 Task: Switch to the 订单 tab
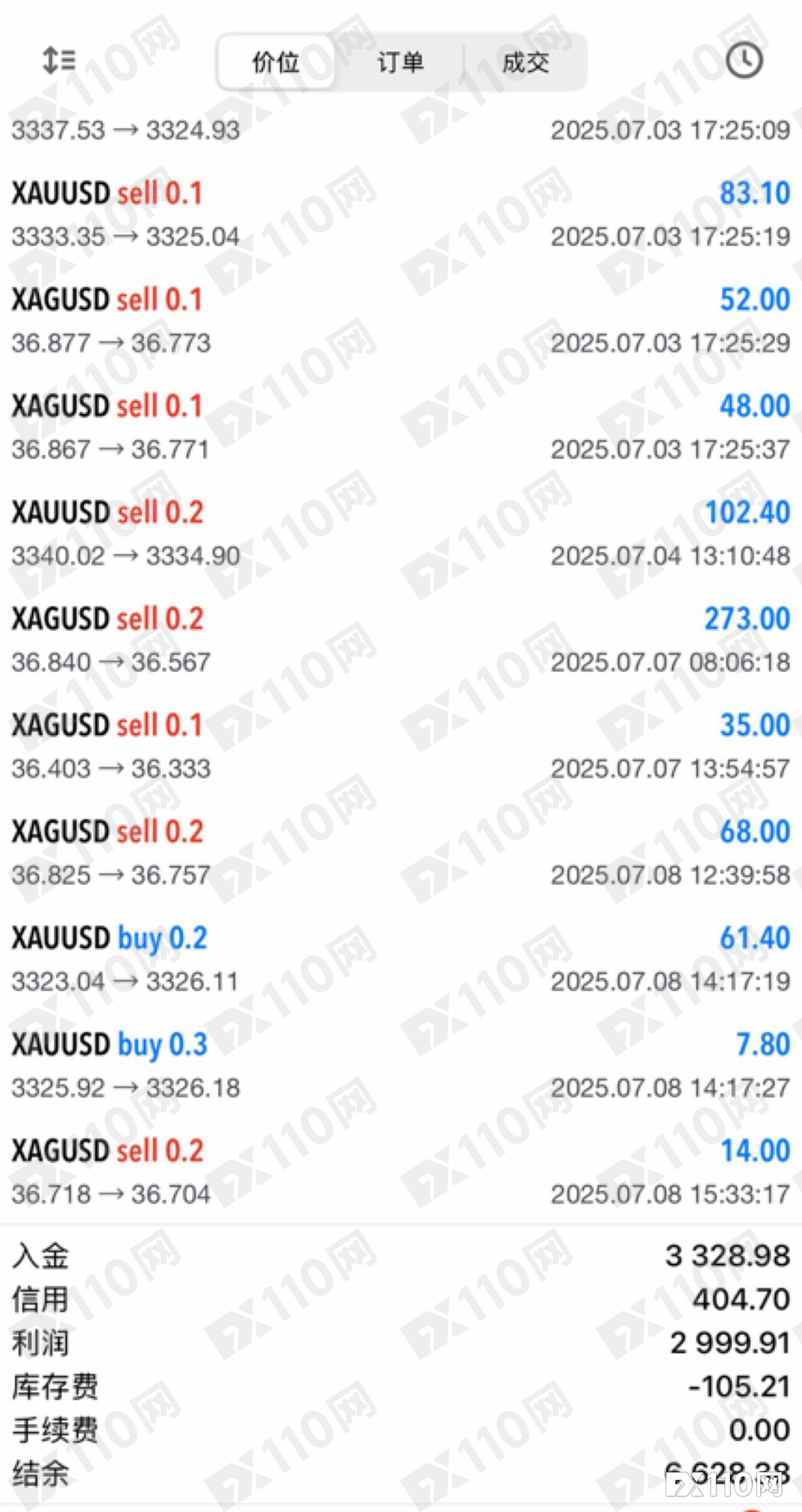401,62
